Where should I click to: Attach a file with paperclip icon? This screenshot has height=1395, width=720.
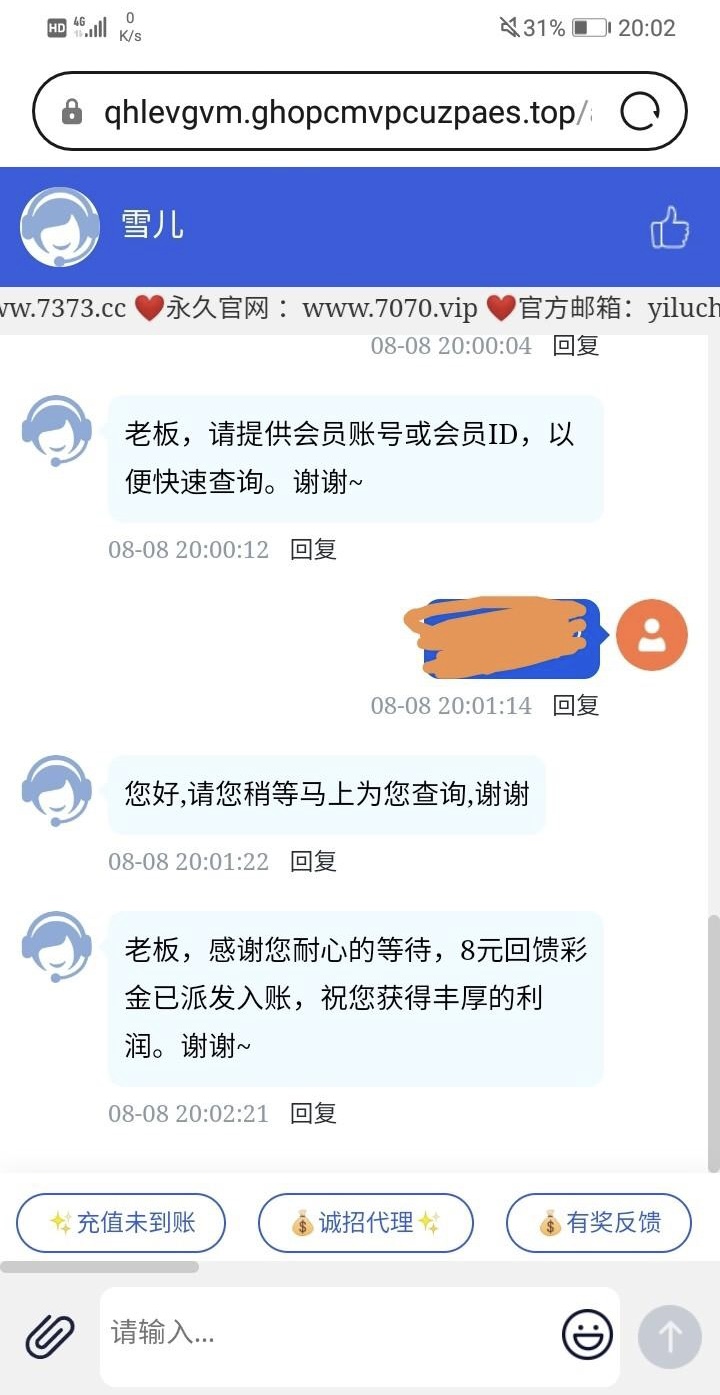coord(49,1336)
